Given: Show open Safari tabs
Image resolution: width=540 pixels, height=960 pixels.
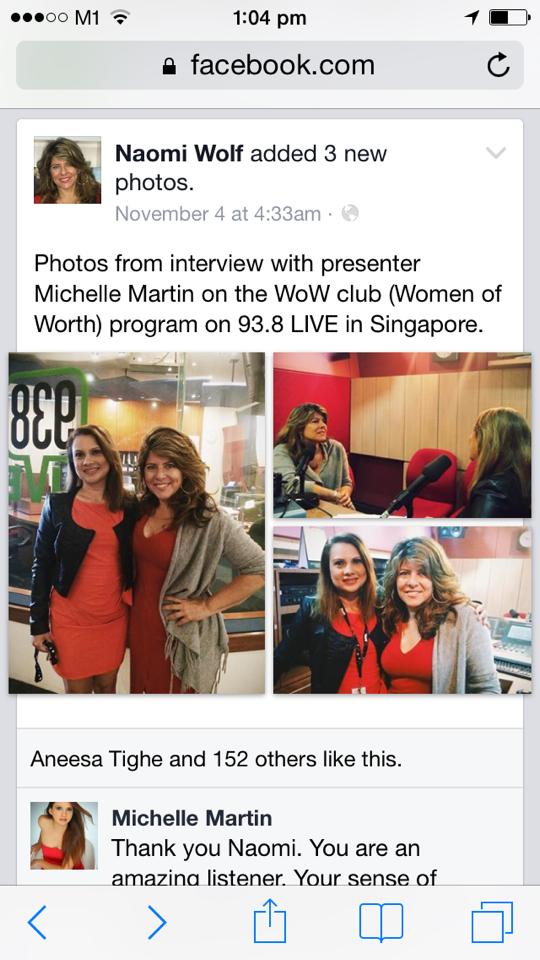Looking at the screenshot, I should [x=492, y=922].
